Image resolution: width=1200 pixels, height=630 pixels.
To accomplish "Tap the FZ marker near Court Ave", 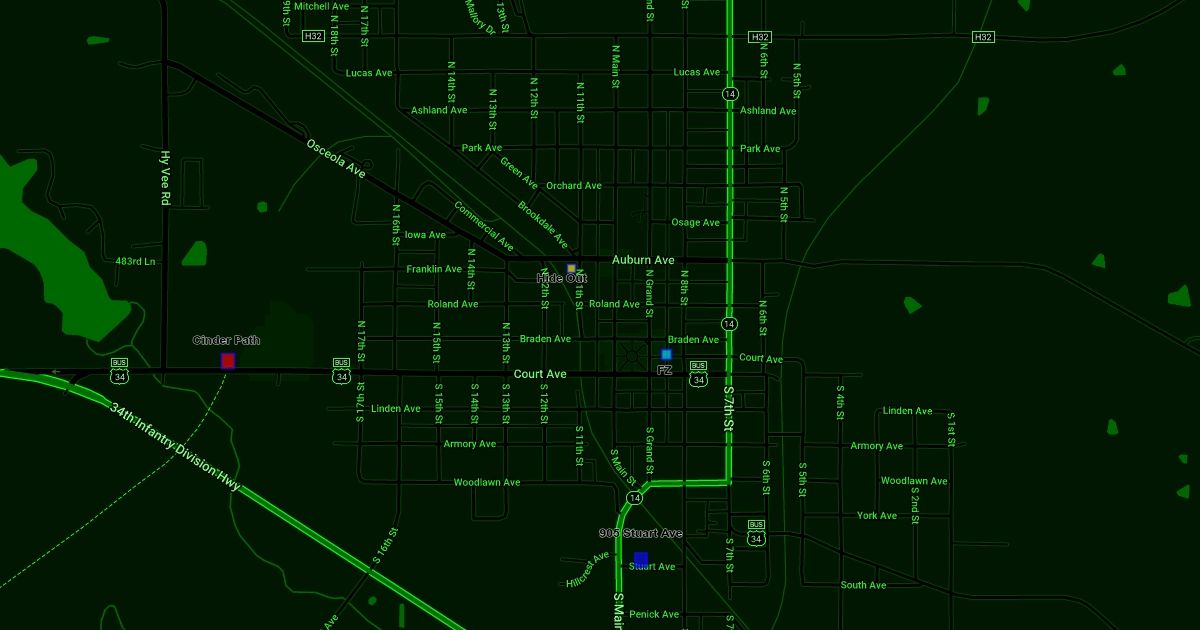I will tap(666, 354).
